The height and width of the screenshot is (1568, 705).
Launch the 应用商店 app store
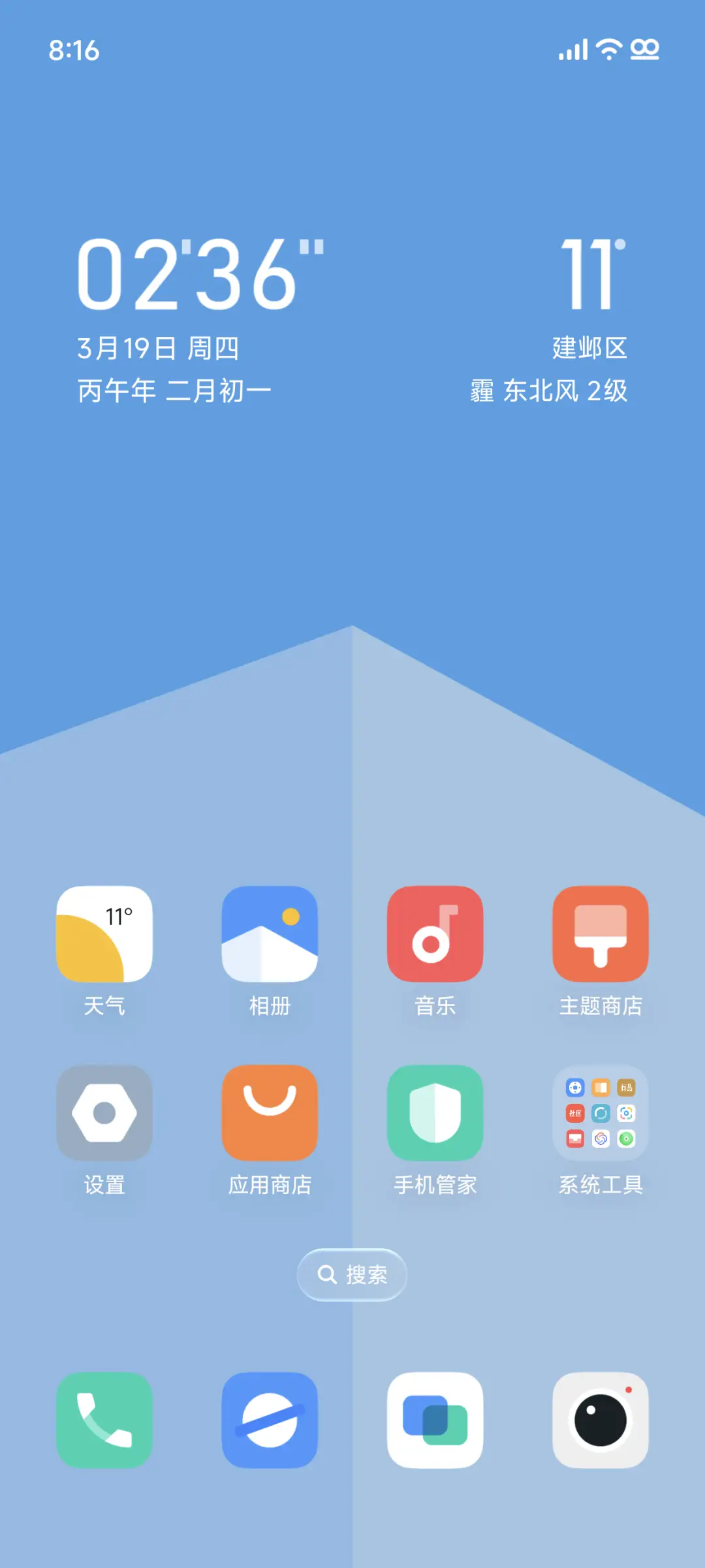(x=270, y=1114)
